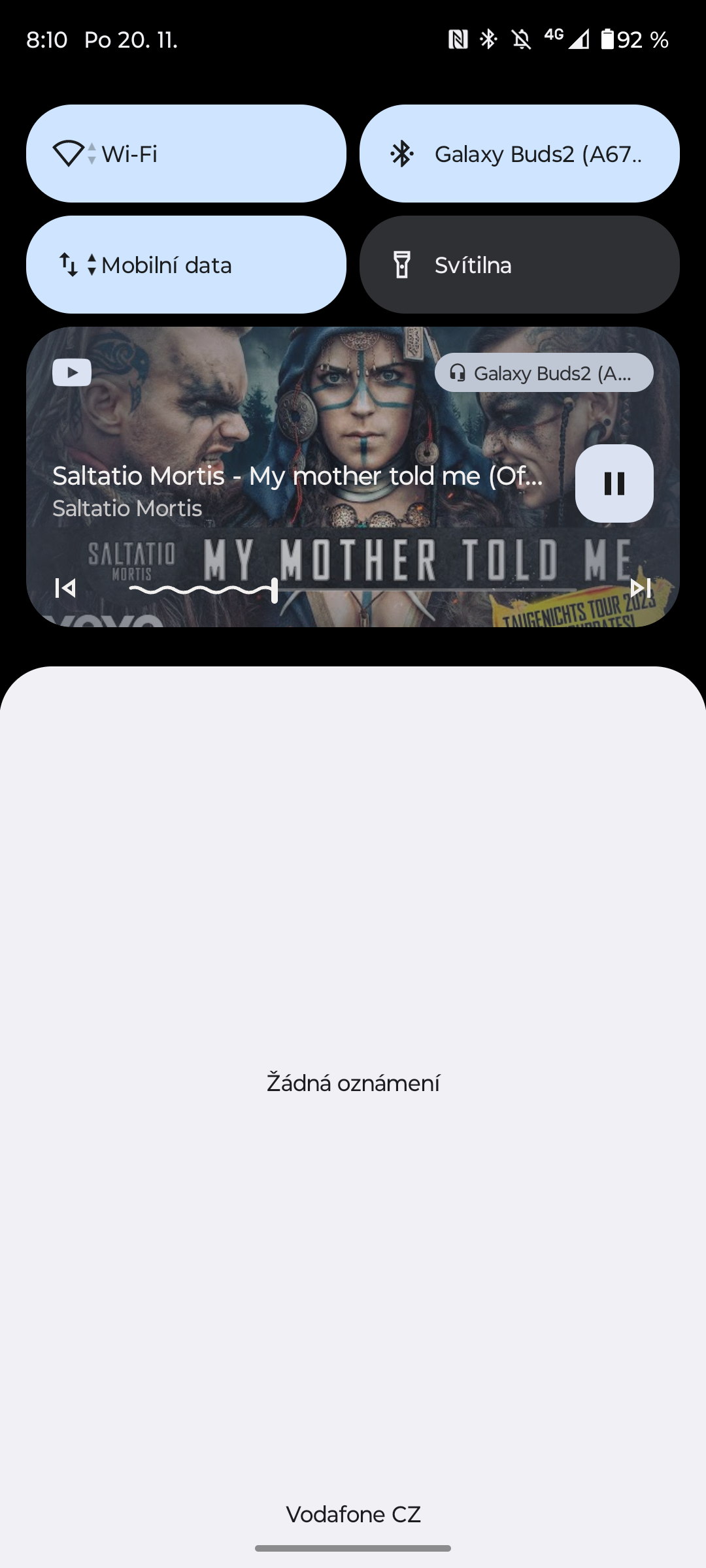Image resolution: width=706 pixels, height=1568 pixels.
Task: Pause the Saltatio Mortis song
Action: [614, 483]
